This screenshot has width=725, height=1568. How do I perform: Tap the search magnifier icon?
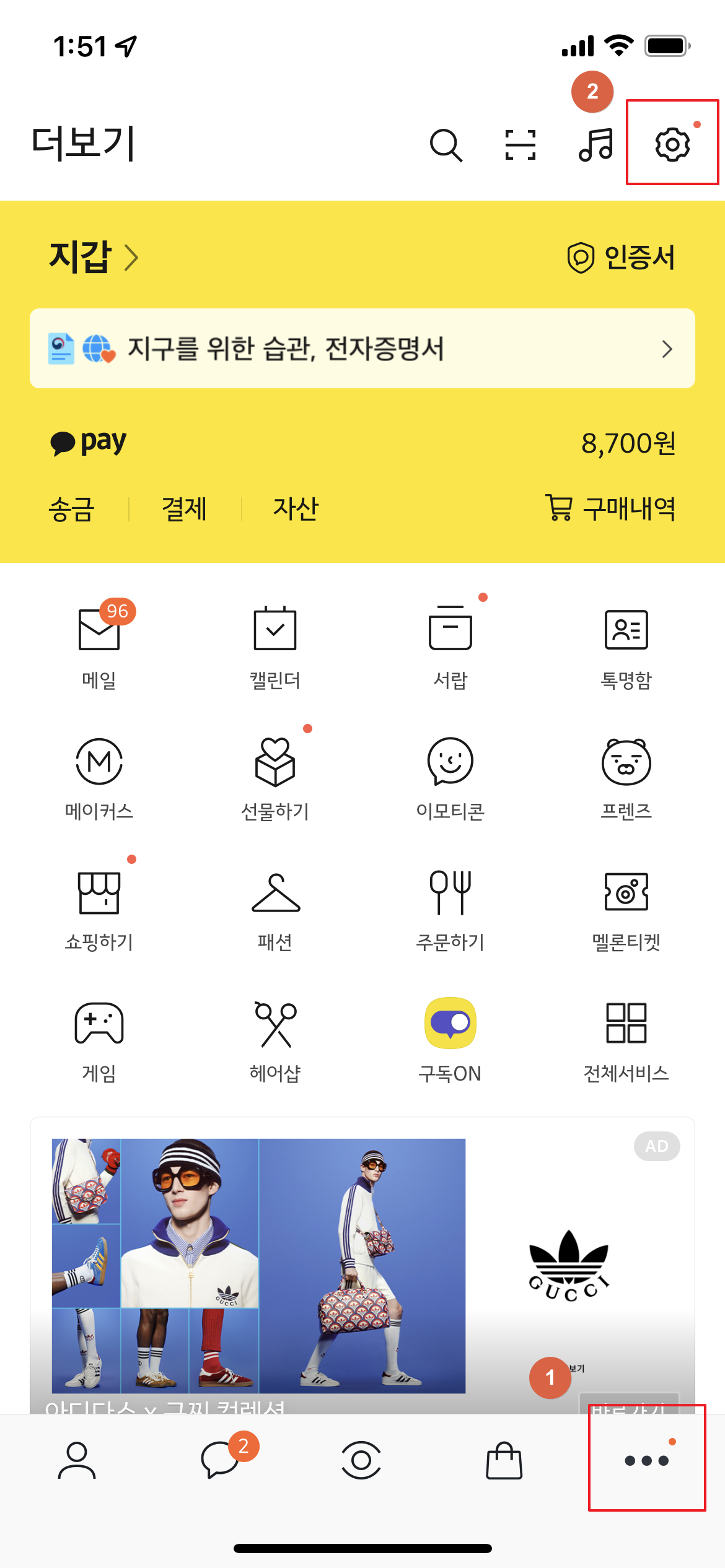[x=446, y=146]
